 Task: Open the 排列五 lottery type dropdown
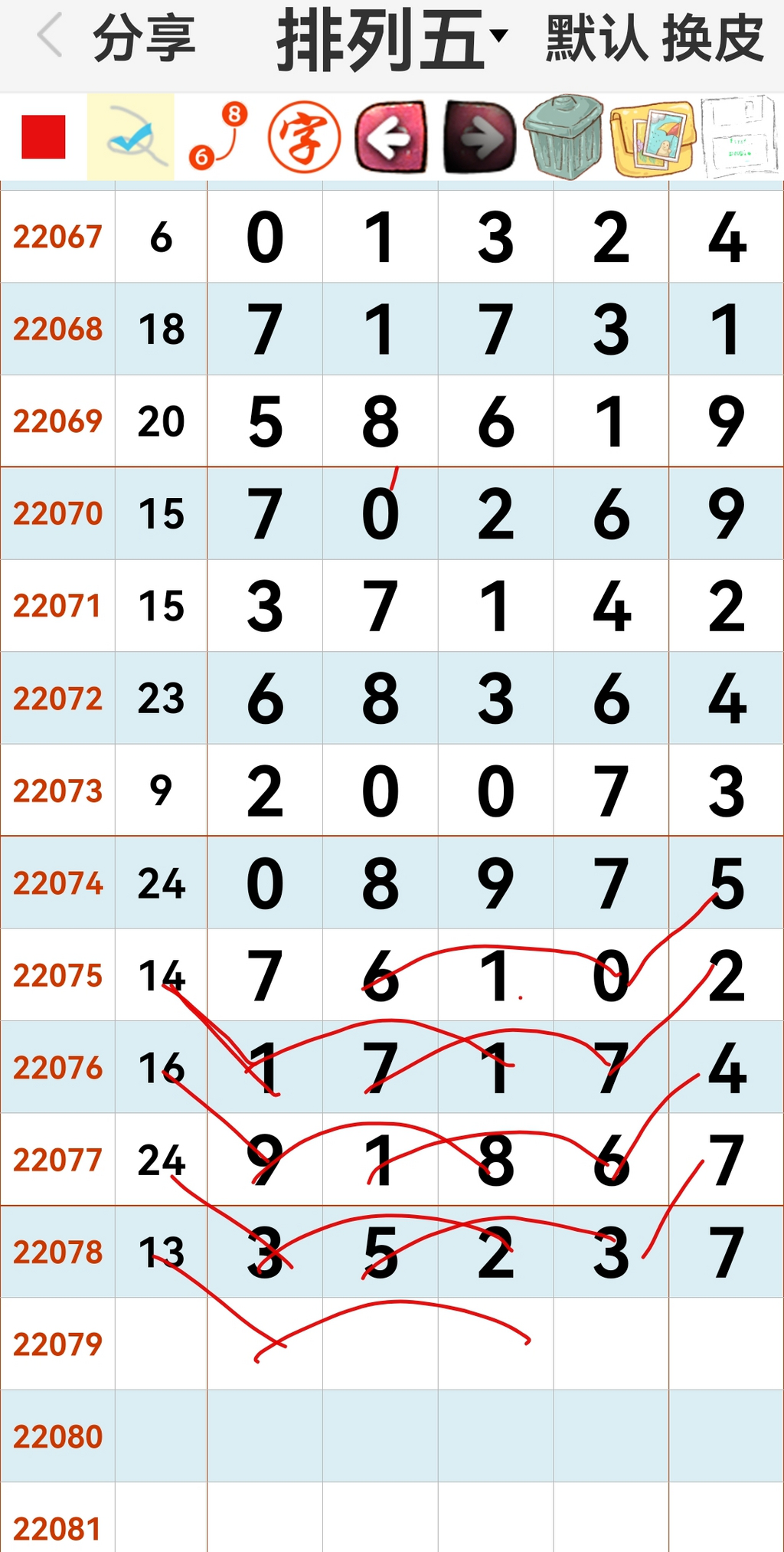pos(390,38)
